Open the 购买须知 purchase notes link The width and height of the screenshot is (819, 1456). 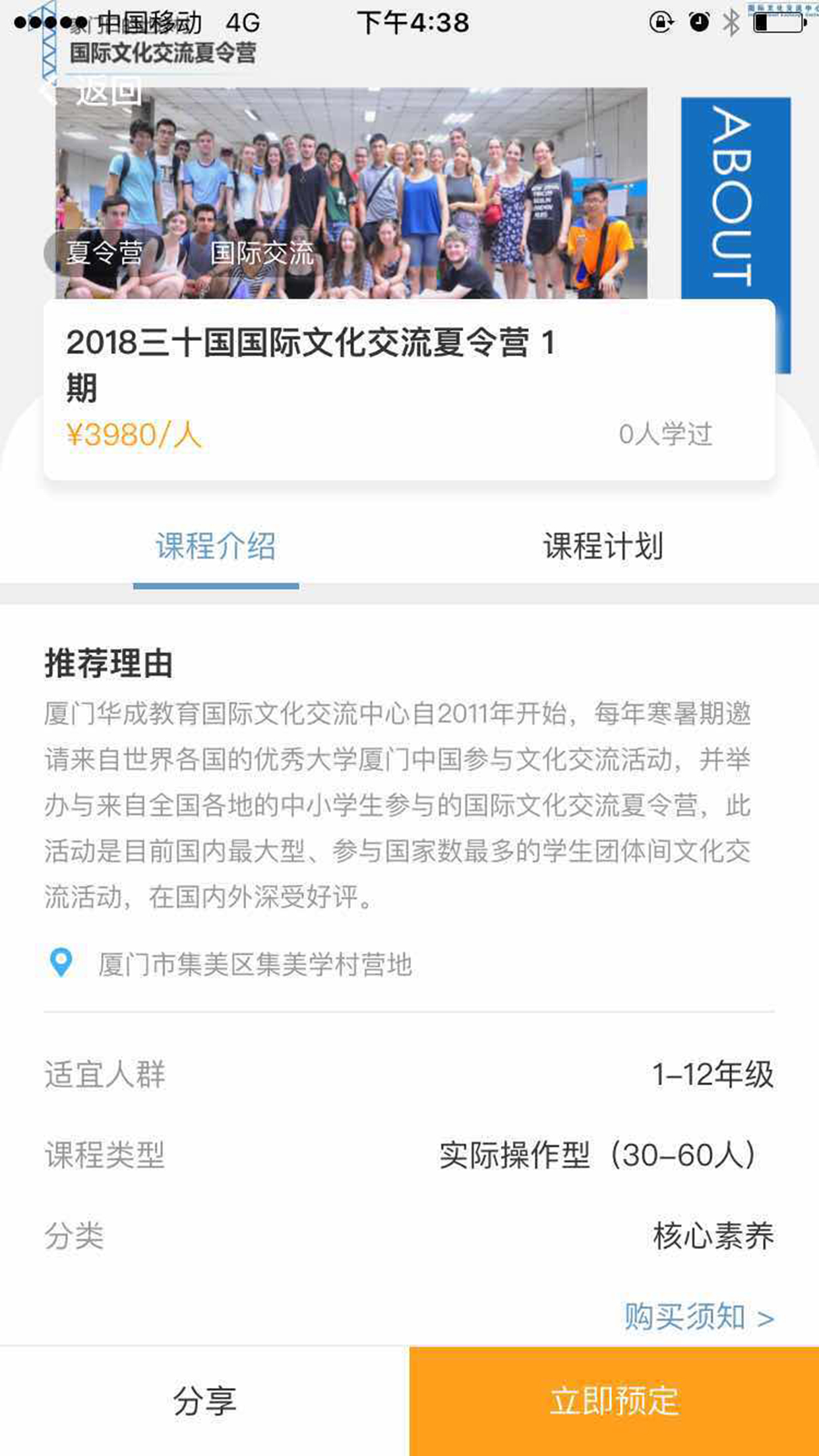click(x=699, y=1318)
